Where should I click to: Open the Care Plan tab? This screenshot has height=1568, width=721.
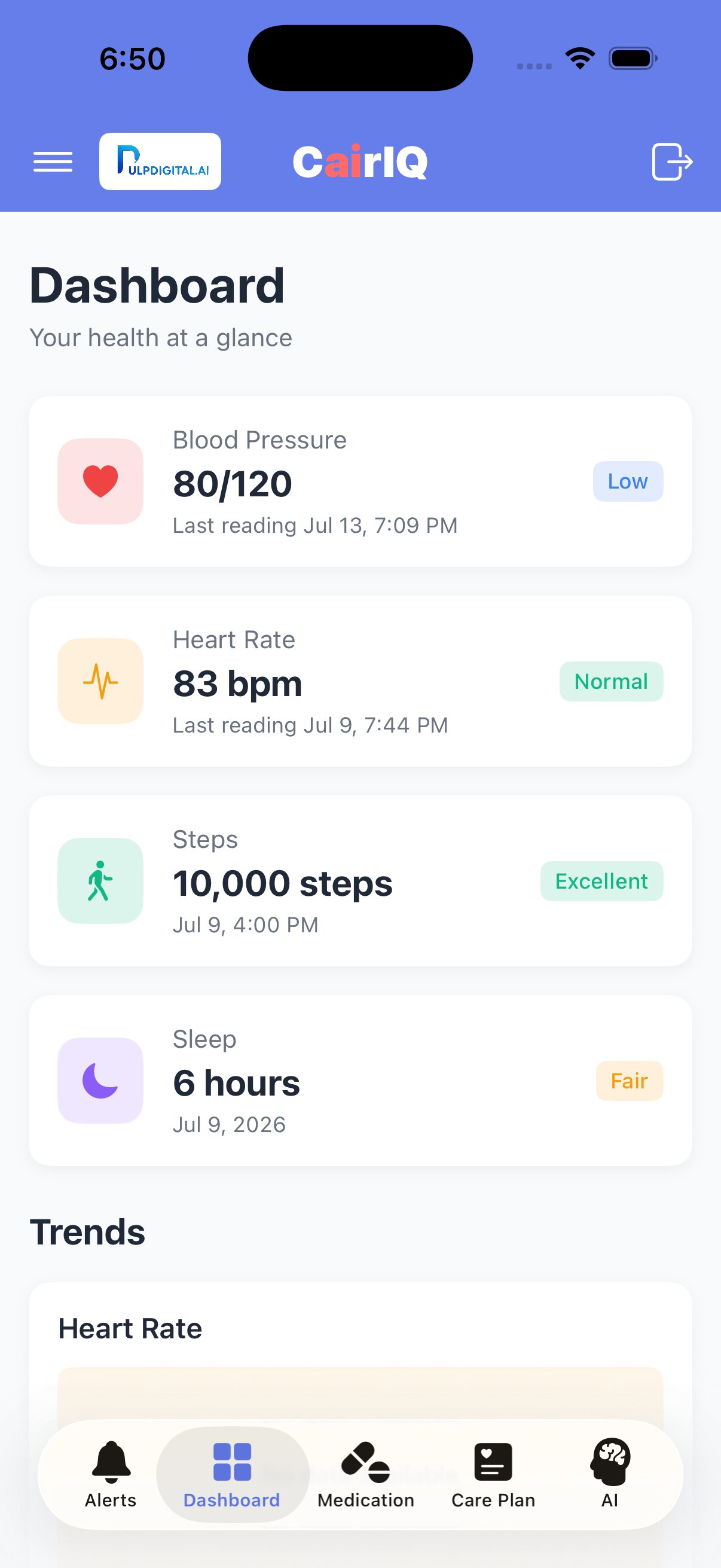pyautogui.click(x=493, y=1474)
